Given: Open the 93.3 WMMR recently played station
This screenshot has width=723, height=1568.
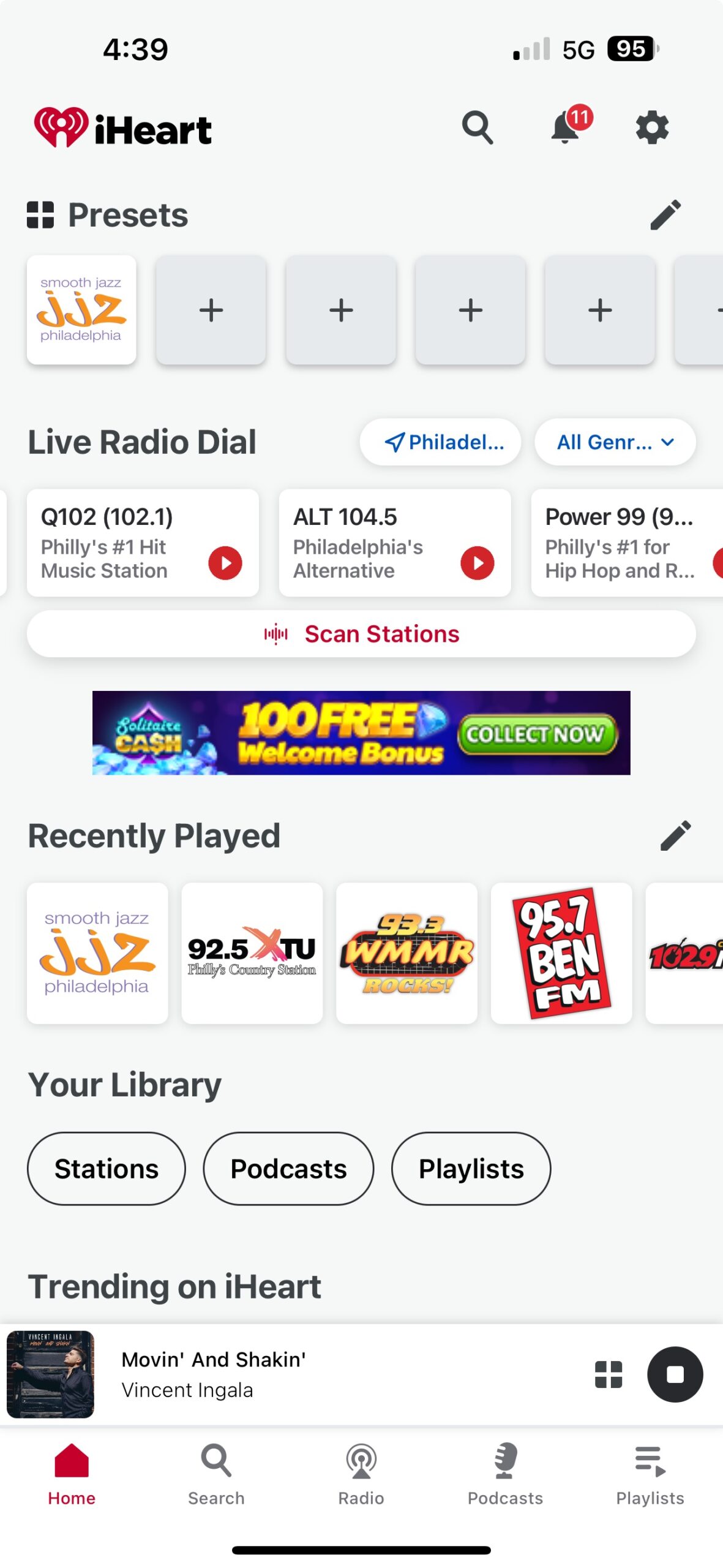Looking at the screenshot, I should click(406, 953).
